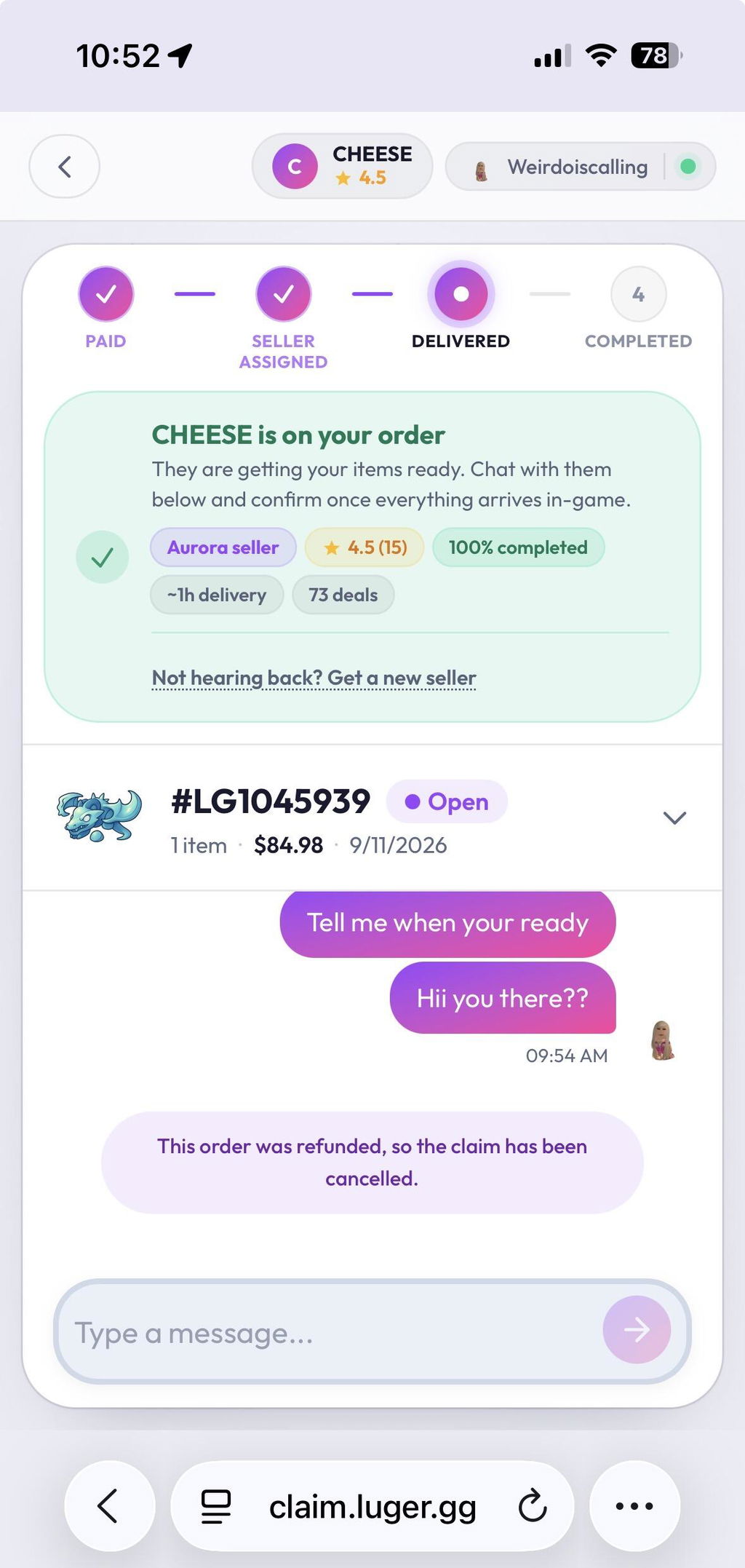Send the message with the arrow button

click(x=637, y=1330)
